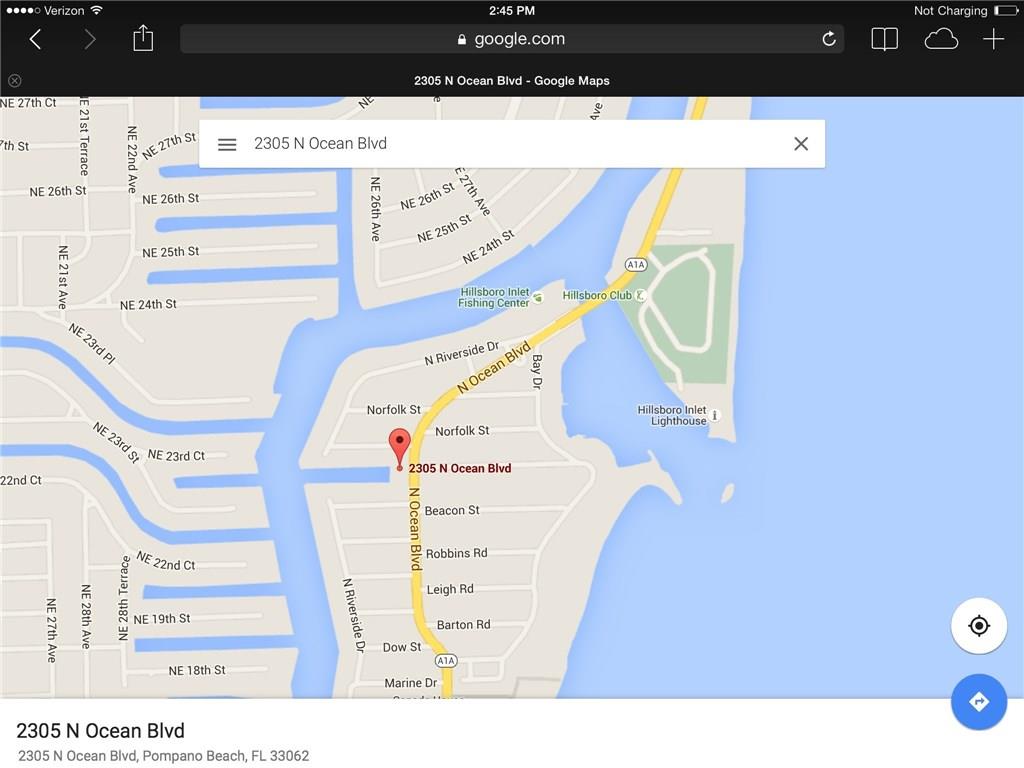
Task: Go back to the previous page
Action: (x=35, y=39)
